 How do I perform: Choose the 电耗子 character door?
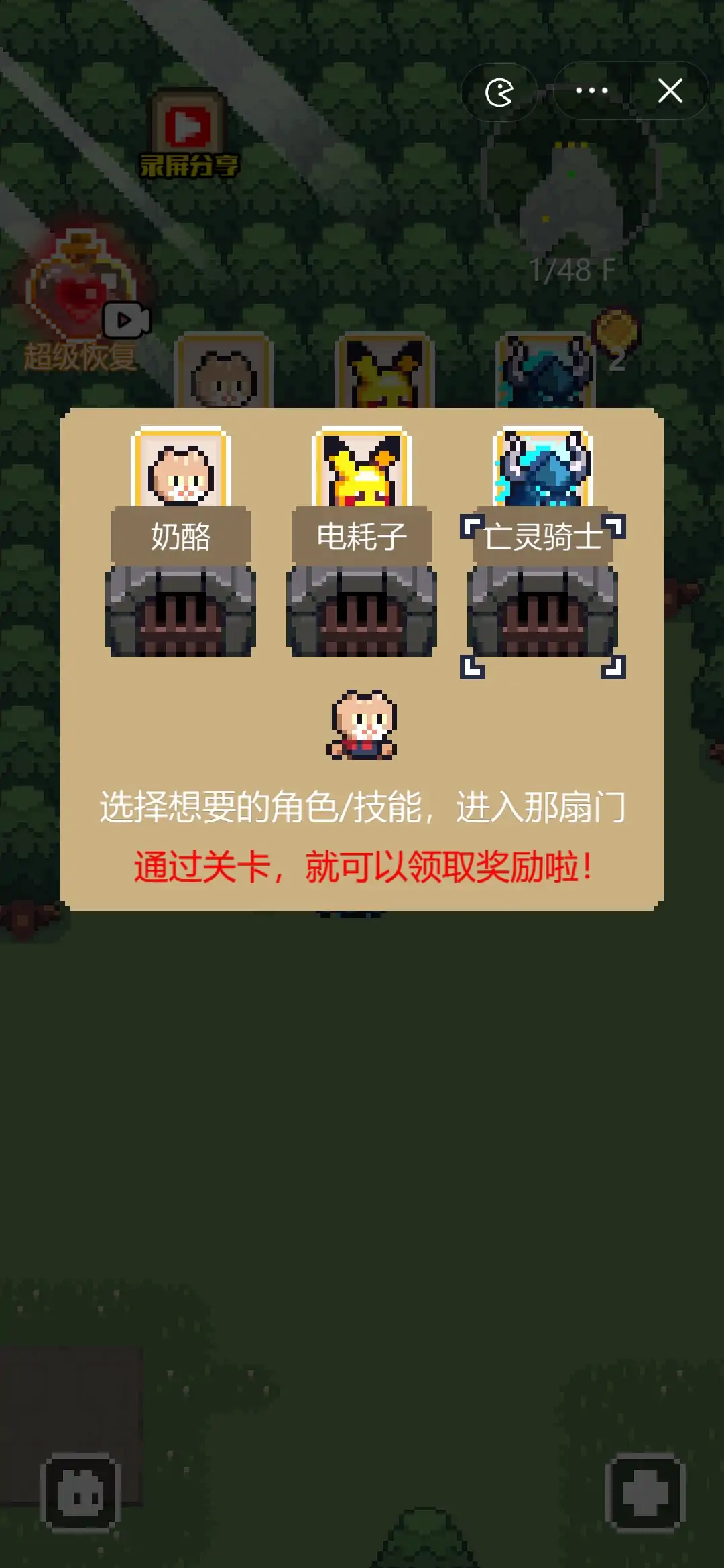[361, 610]
